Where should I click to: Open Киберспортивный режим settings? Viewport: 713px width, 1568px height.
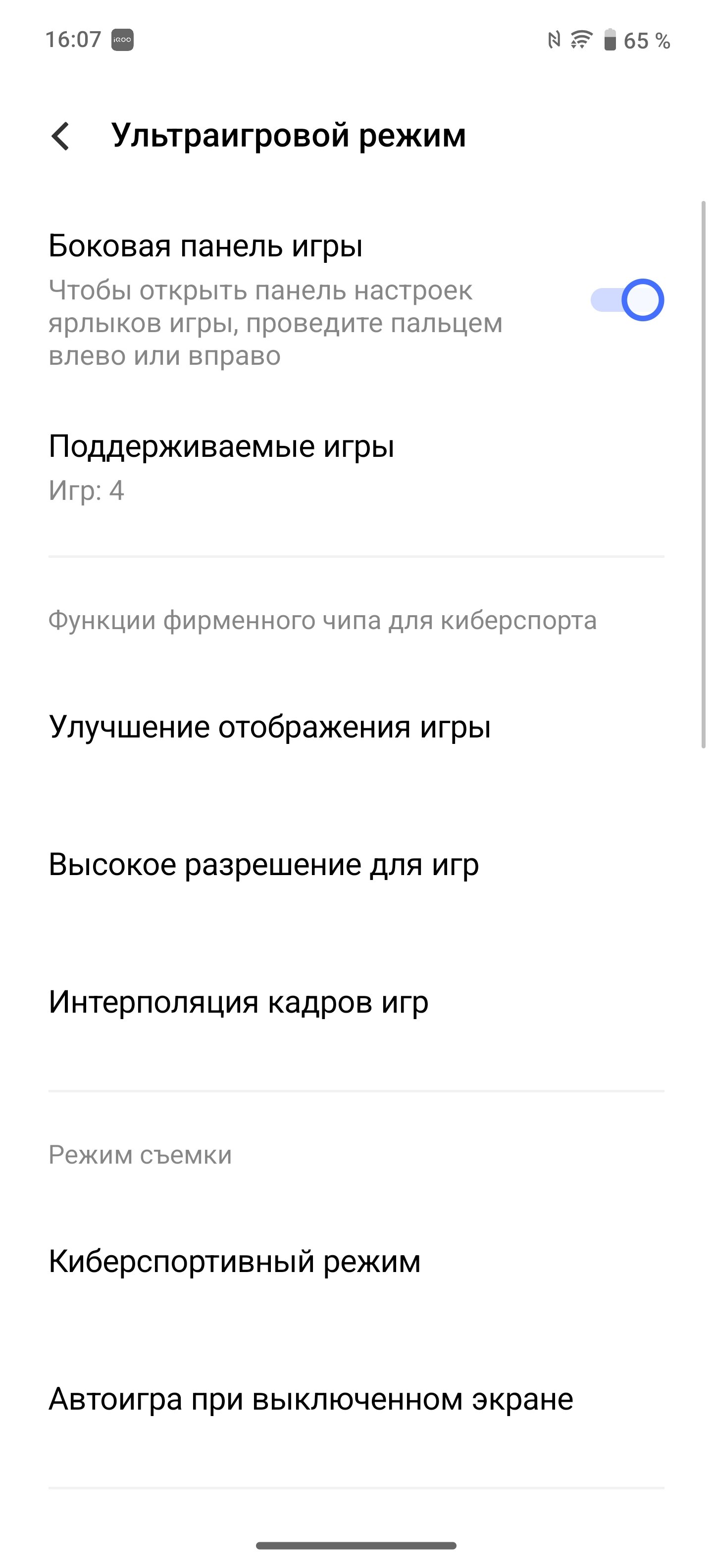click(356, 1261)
